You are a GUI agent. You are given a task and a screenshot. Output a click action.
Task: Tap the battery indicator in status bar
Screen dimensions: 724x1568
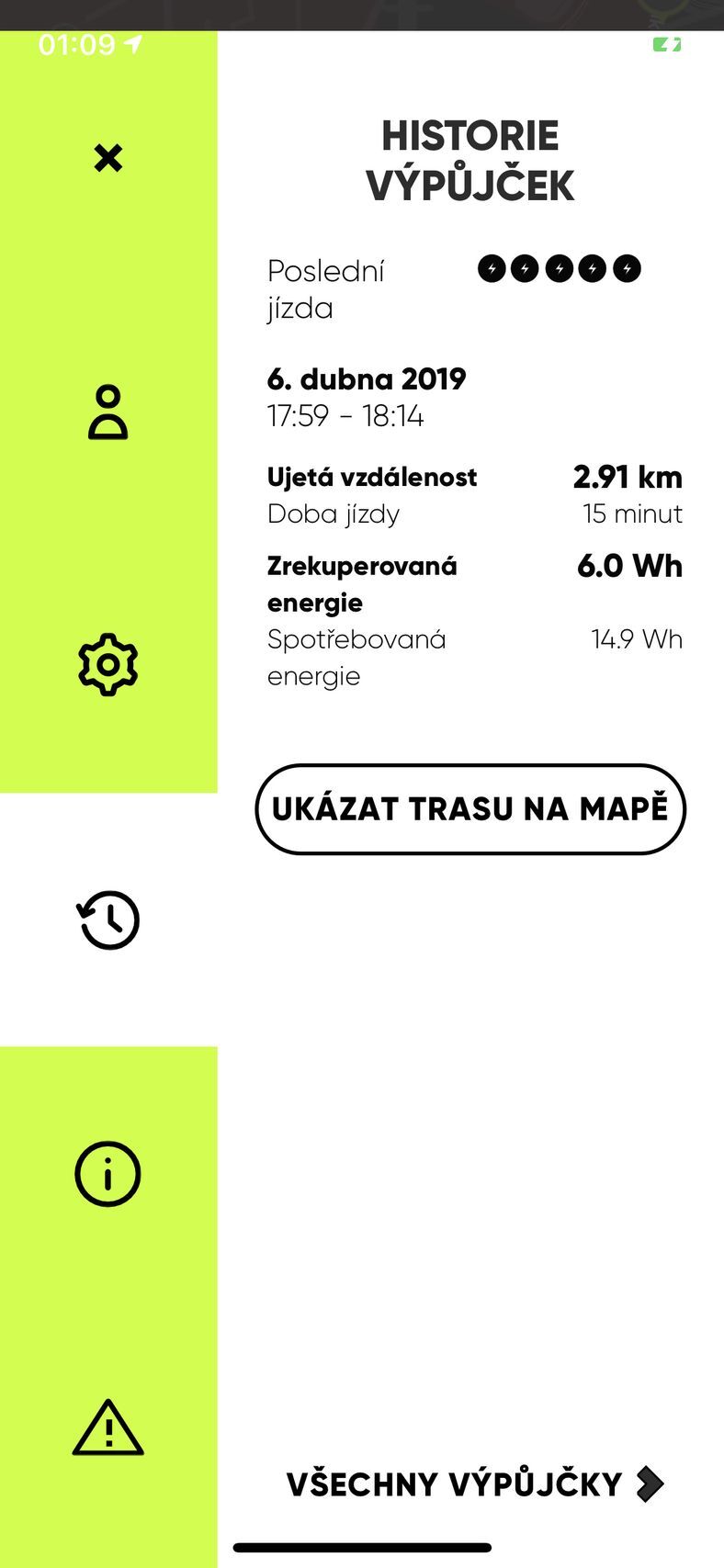(x=667, y=43)
